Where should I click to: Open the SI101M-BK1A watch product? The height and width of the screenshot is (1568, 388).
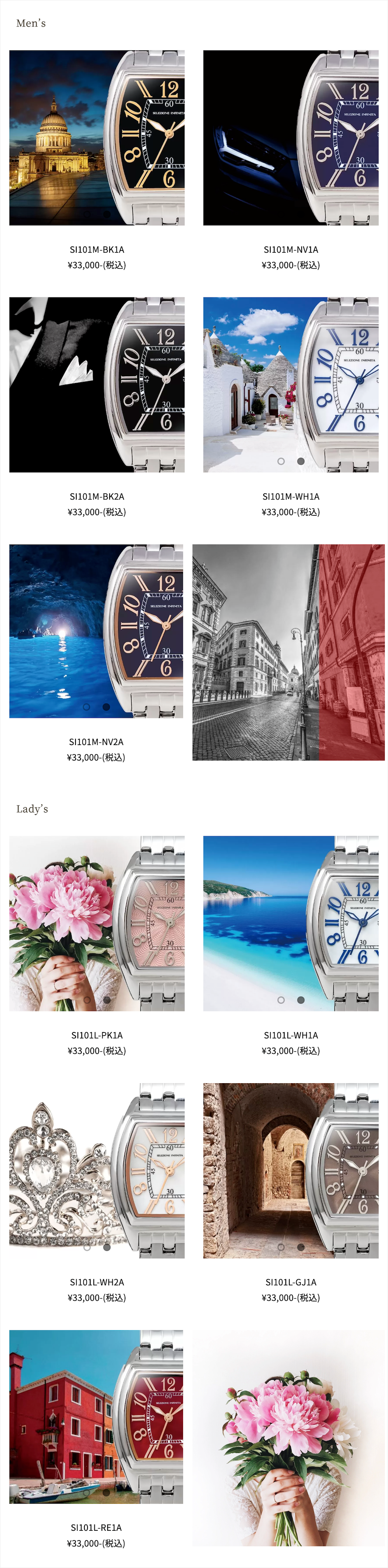tap(96, 138)
